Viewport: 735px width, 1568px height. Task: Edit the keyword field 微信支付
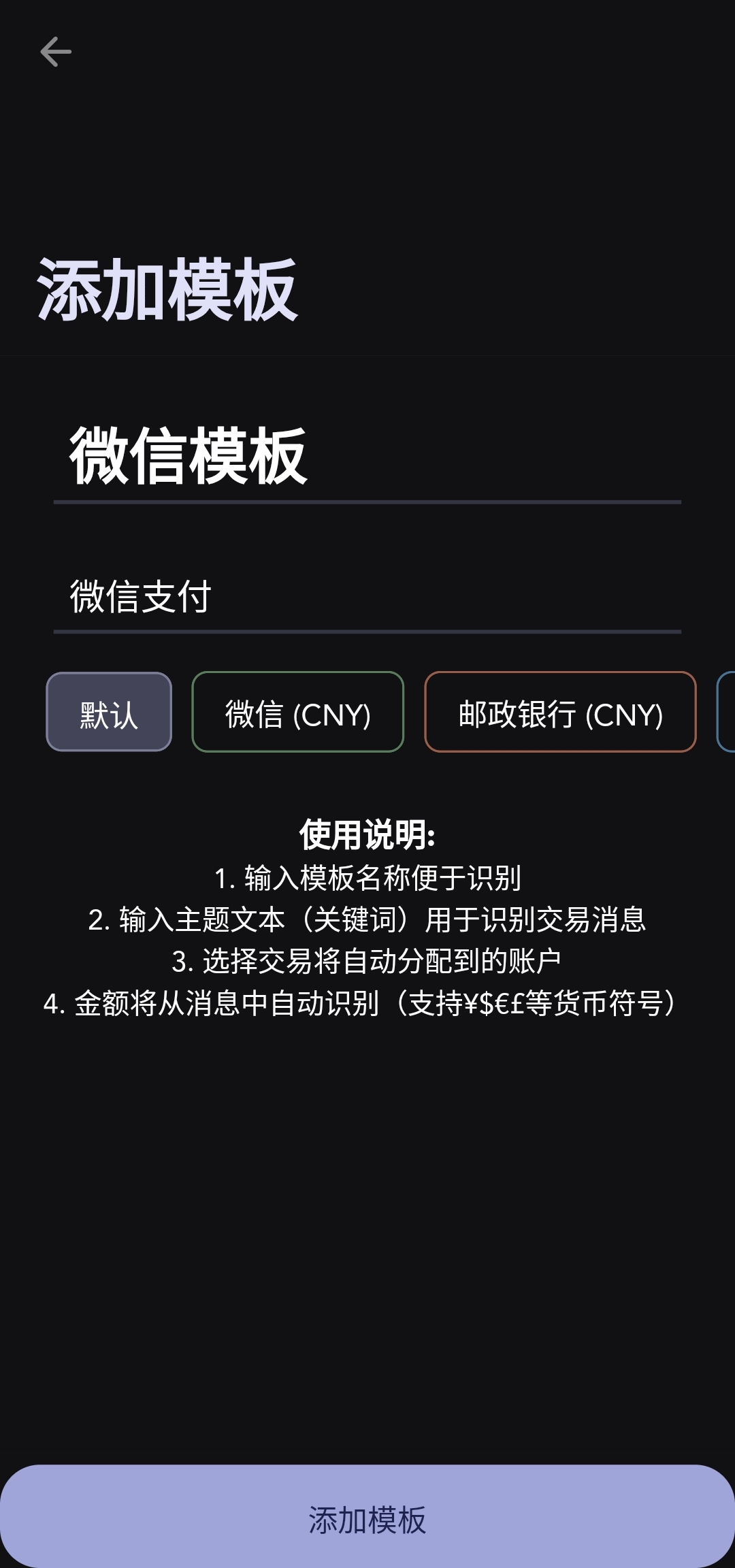[x=367, y=597]
